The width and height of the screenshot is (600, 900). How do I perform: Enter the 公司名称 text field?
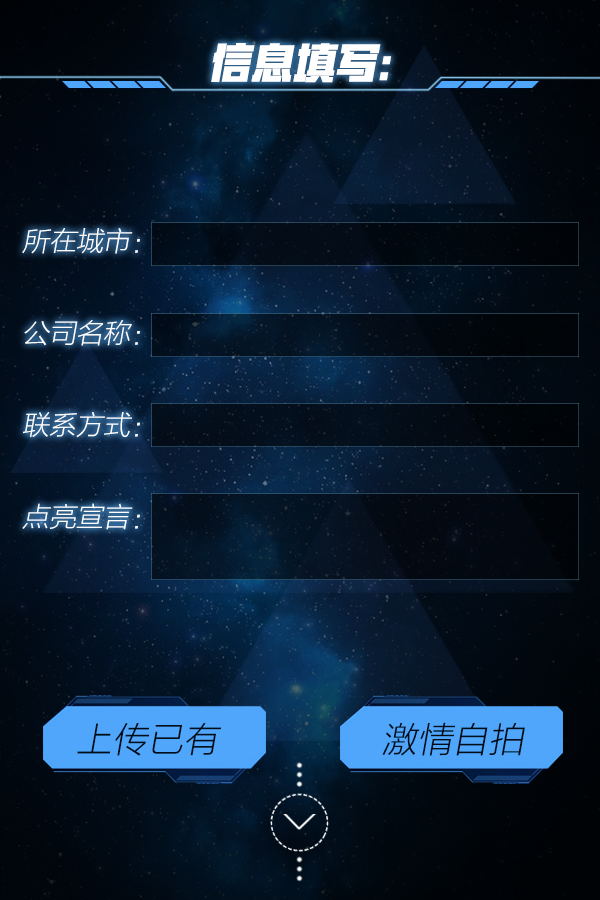[364, 335]
